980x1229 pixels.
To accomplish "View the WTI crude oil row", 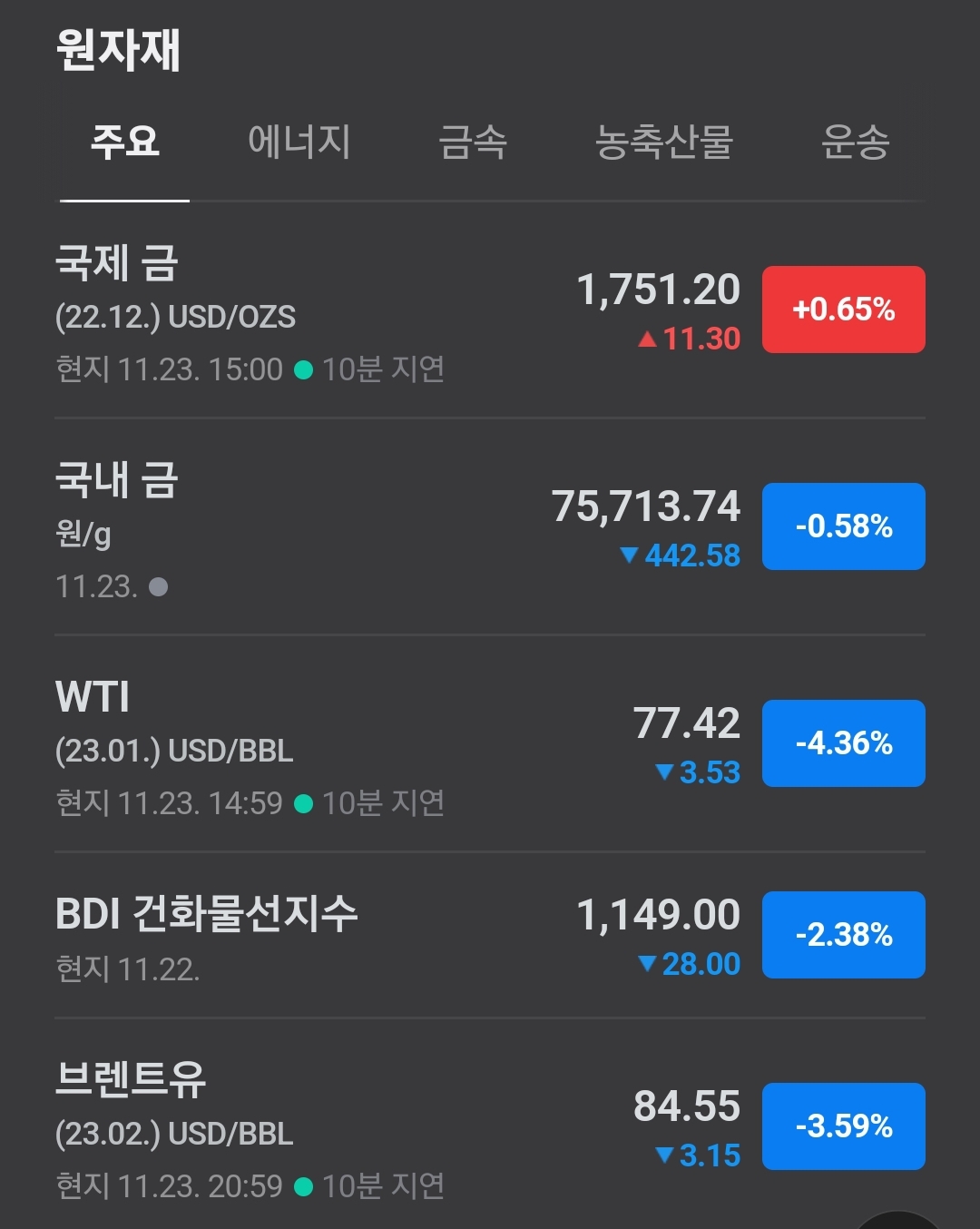I will [x=490, y=744].
